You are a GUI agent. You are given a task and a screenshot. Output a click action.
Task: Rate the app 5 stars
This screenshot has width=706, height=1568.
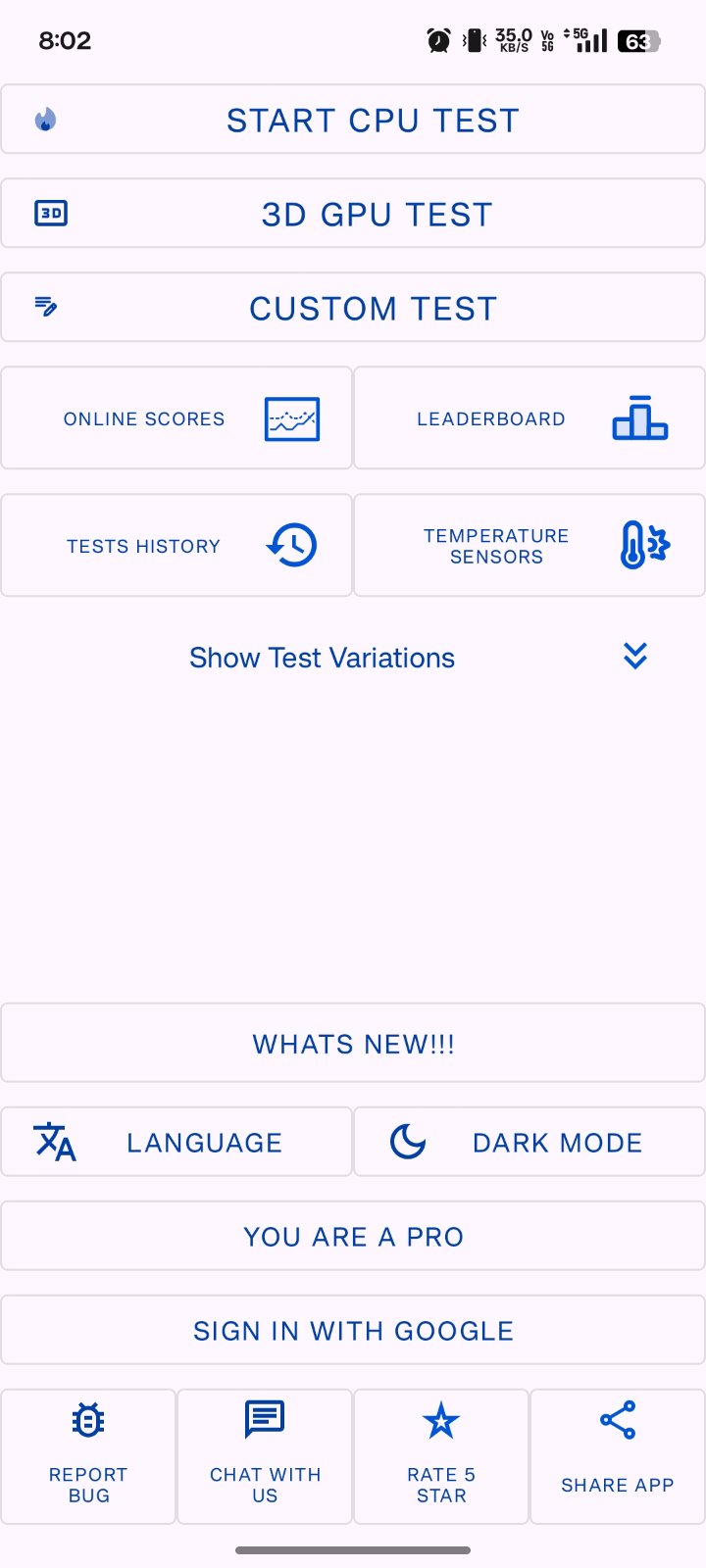click(x=441, y=1456)
